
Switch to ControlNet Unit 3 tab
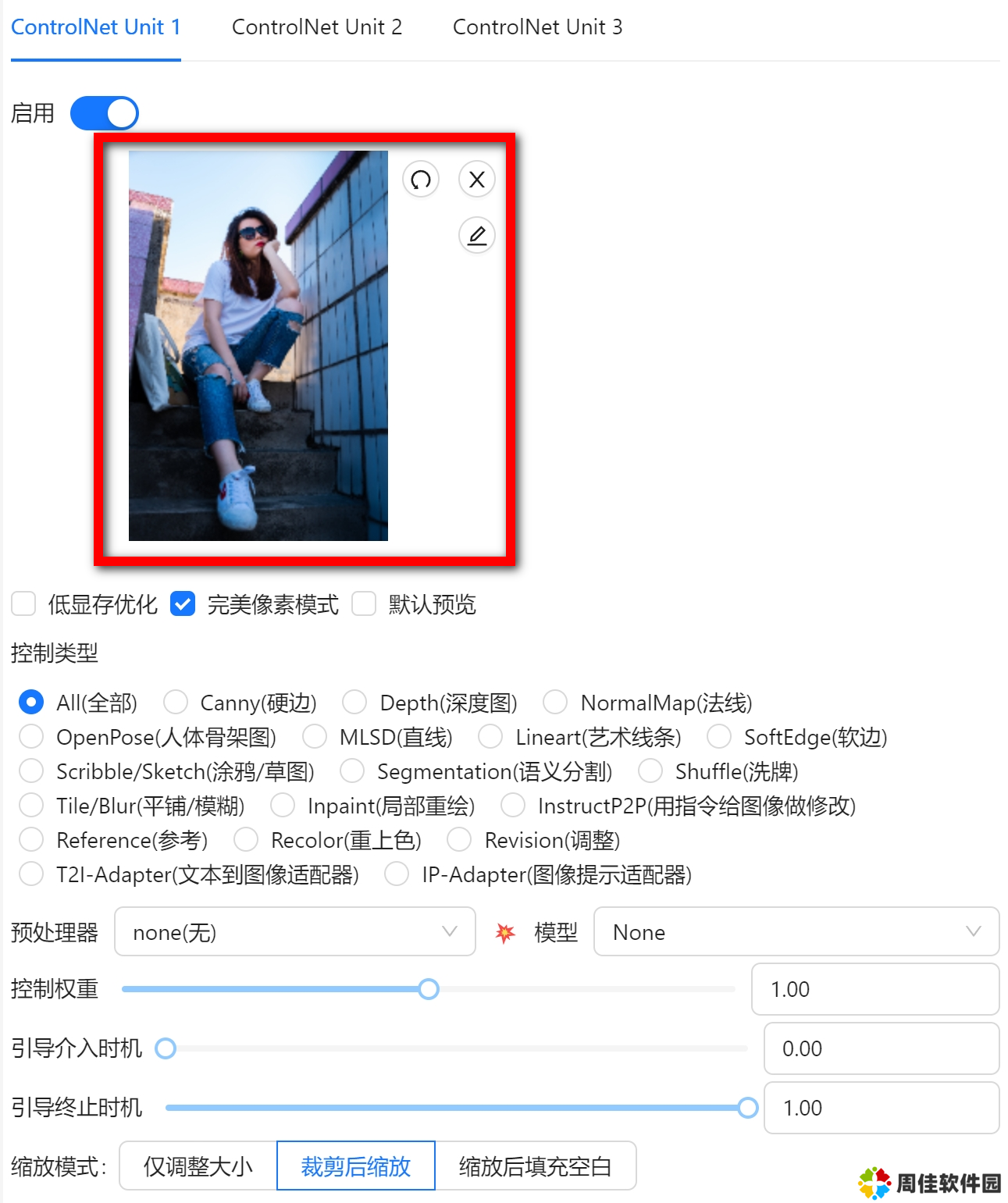537,27
